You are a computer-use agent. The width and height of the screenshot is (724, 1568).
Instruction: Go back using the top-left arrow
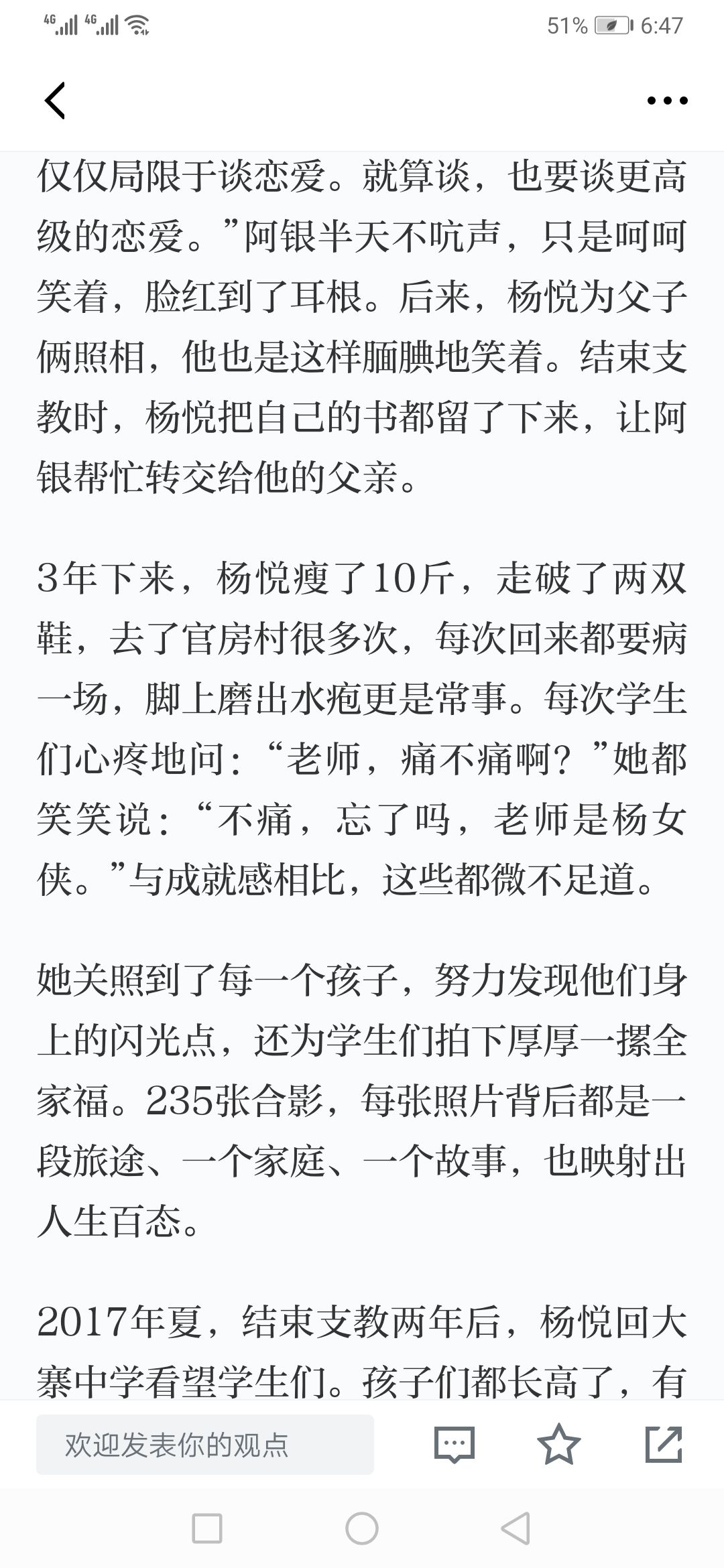pyautogui.click(x=55, y=101)
